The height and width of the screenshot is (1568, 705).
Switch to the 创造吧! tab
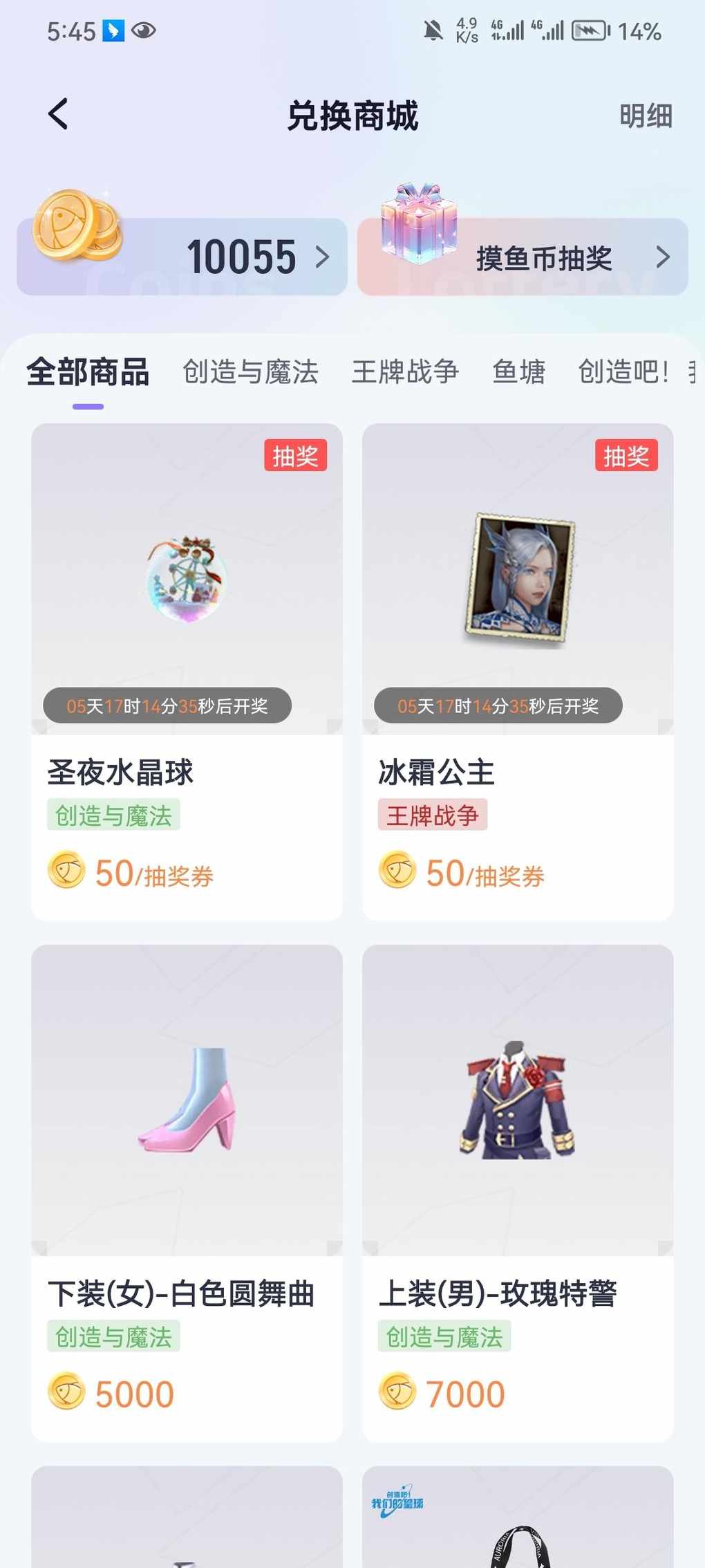tap(623, 372)
